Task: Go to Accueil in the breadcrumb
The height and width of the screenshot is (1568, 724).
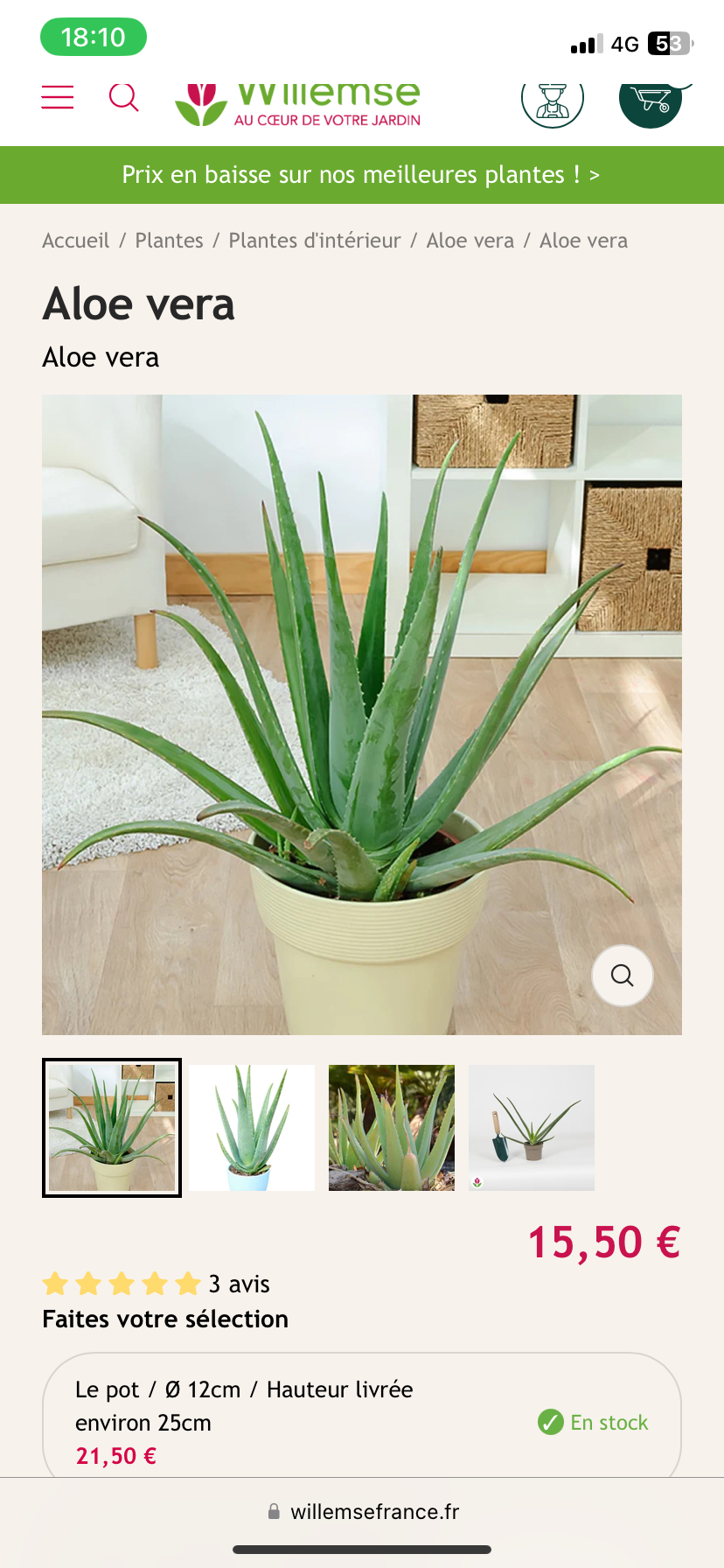Action: (x=76, y=241)
